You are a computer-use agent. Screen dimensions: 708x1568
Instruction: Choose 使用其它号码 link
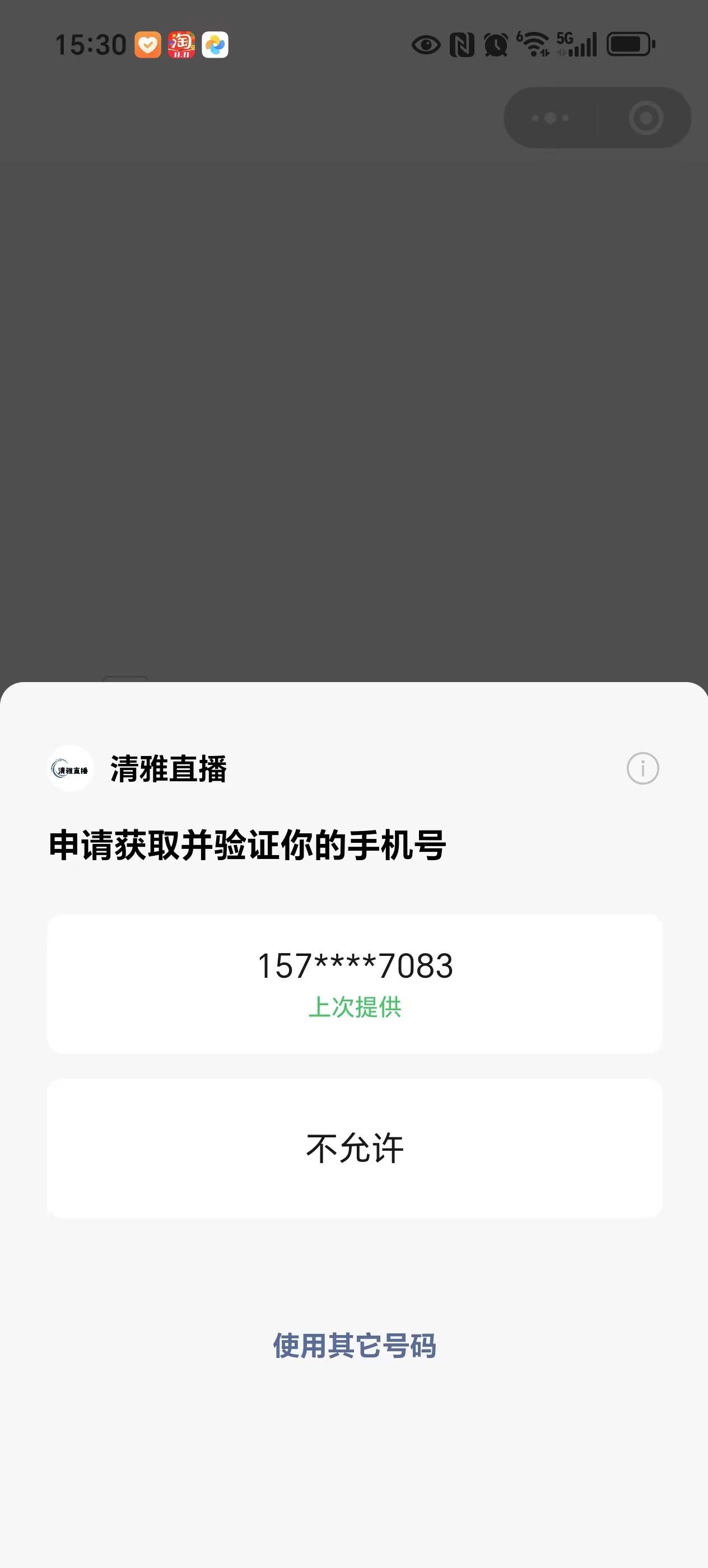point(355,1346)
